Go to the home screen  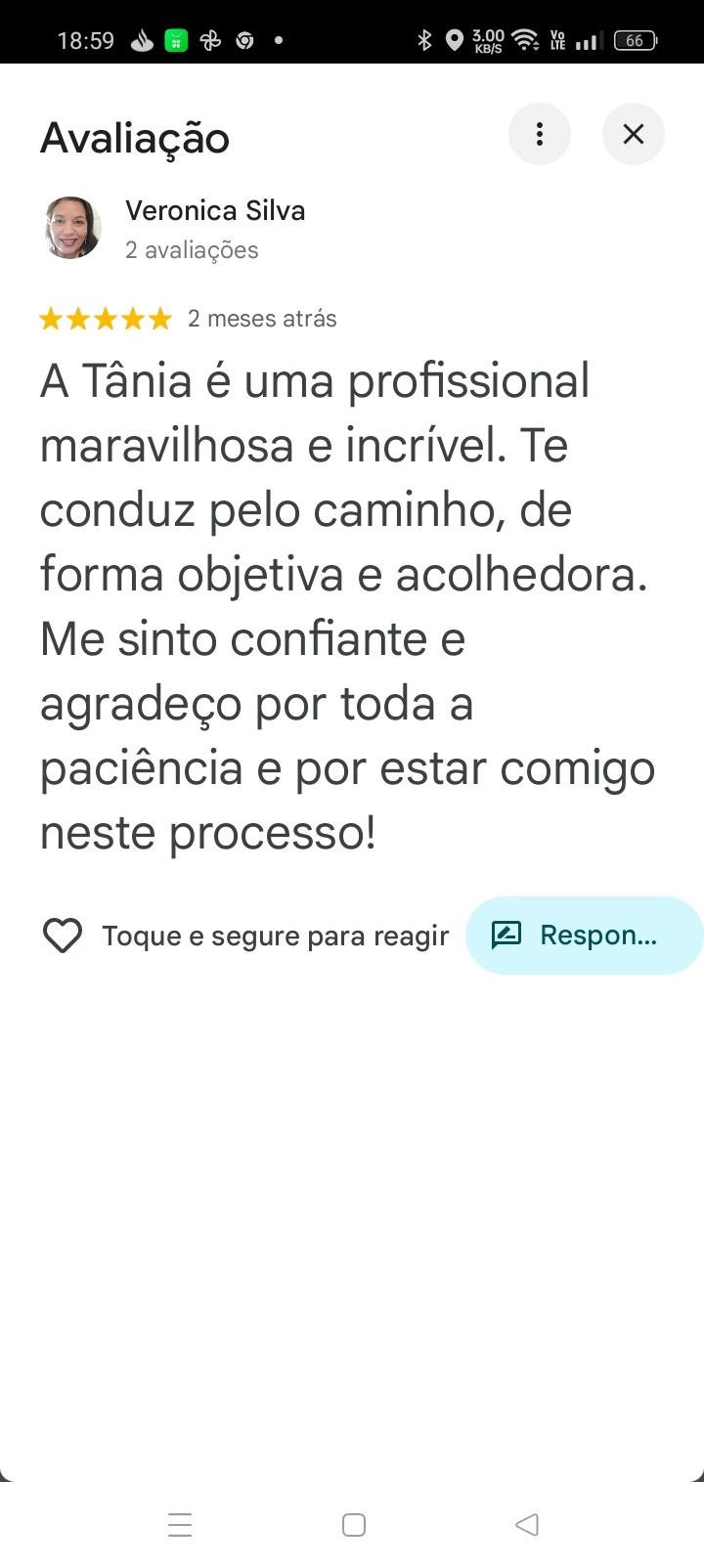(x=354, y=1524)
